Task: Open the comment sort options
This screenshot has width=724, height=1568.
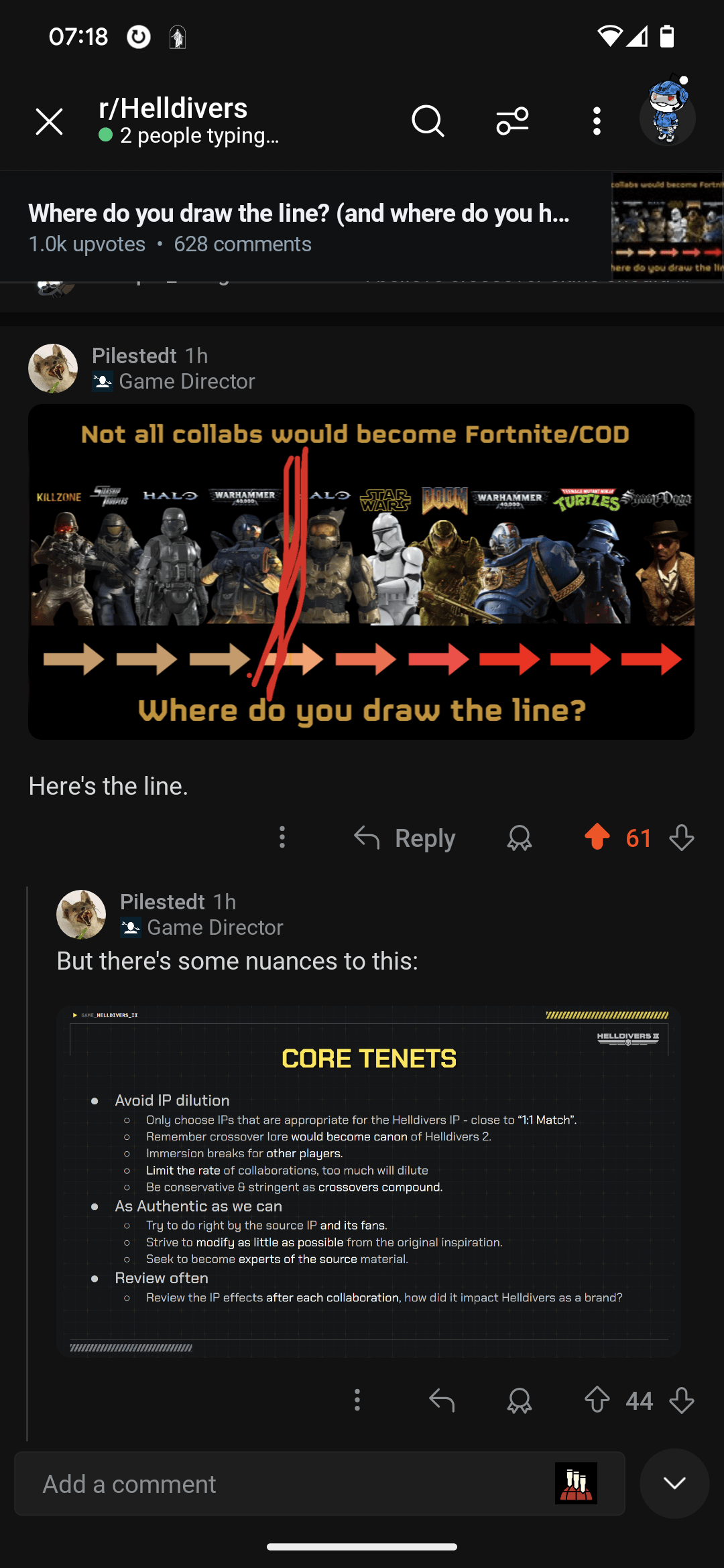Action: 512,122
